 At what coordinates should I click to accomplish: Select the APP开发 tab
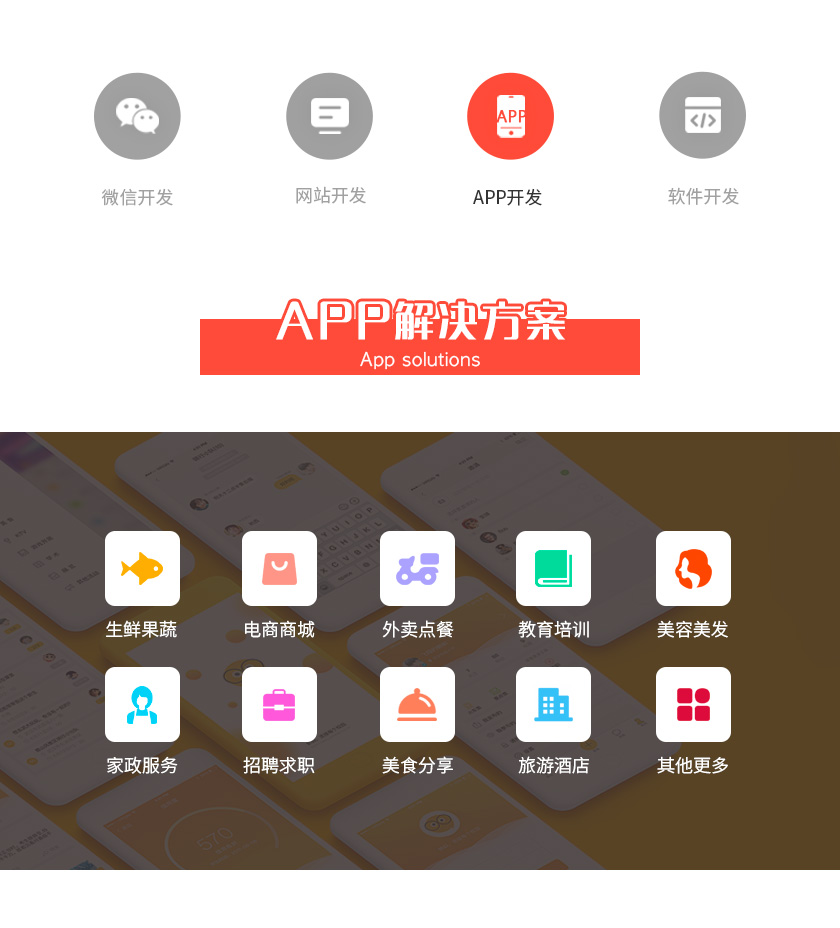point(510,116)
